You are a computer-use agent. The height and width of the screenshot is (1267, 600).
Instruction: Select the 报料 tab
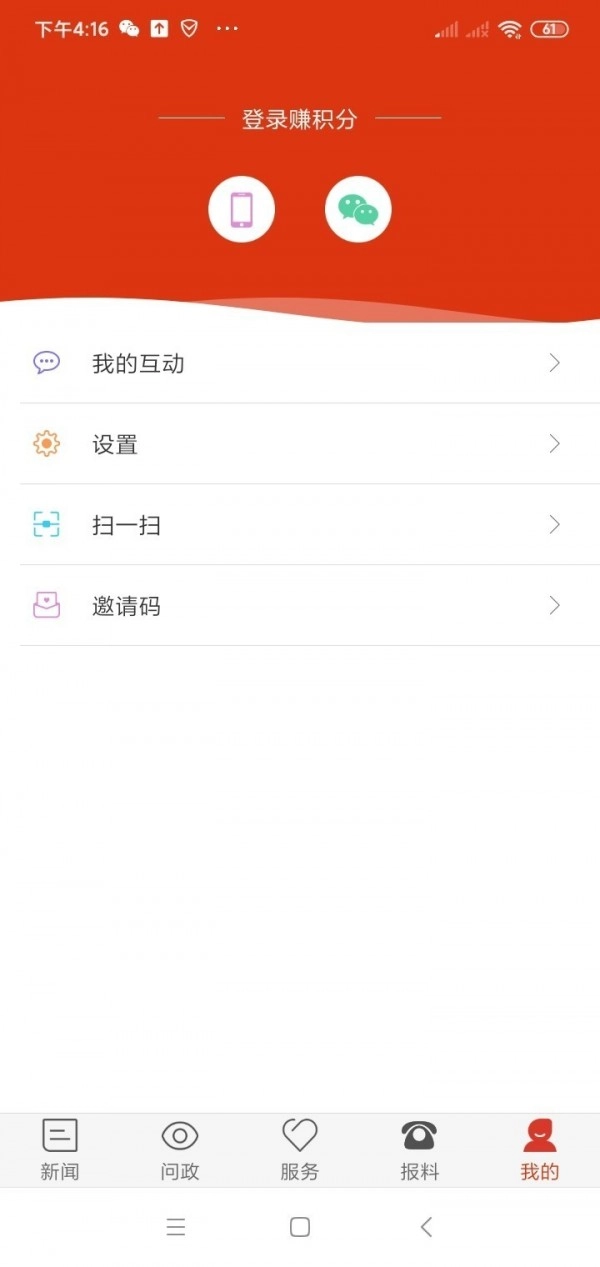click(420, 1150)
